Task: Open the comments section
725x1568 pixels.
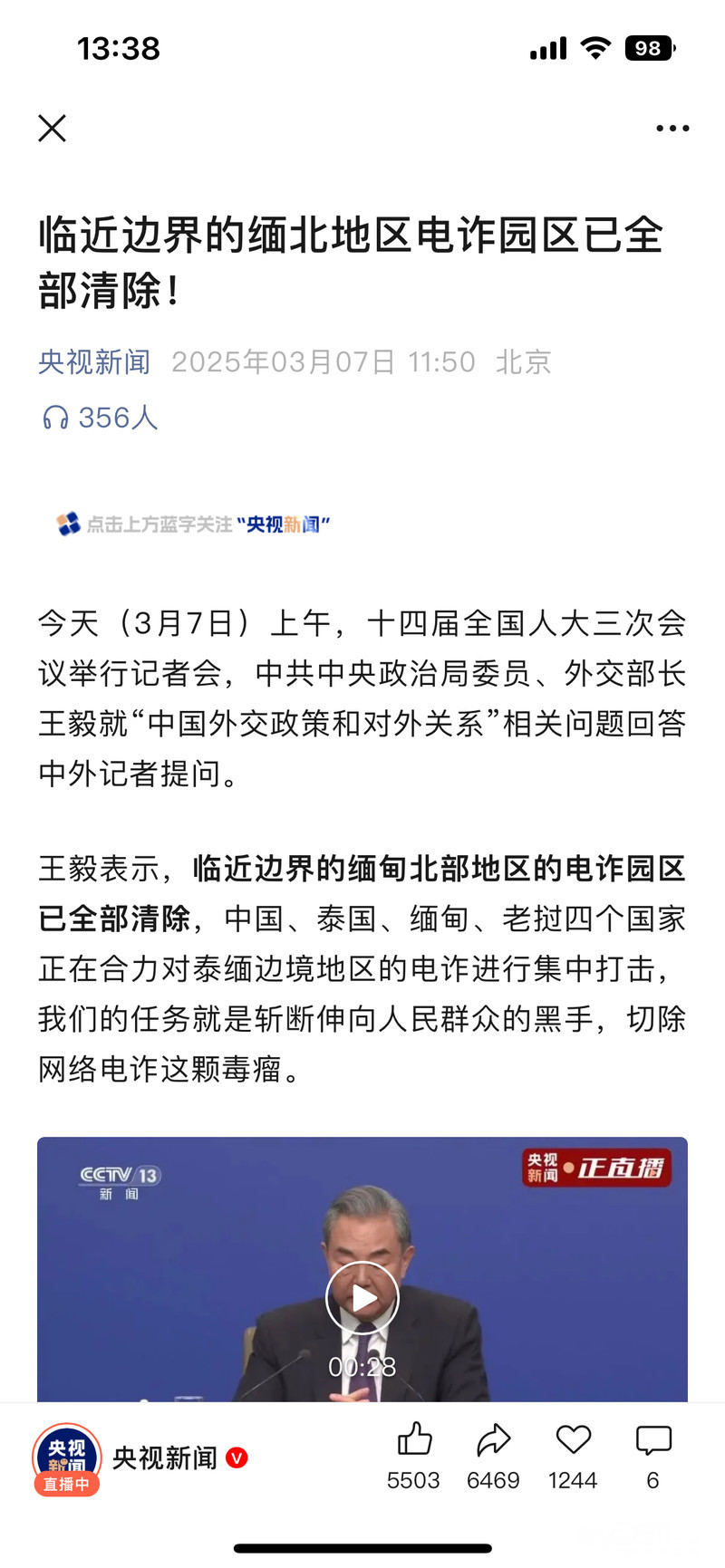Action: tap(652, 1439)
